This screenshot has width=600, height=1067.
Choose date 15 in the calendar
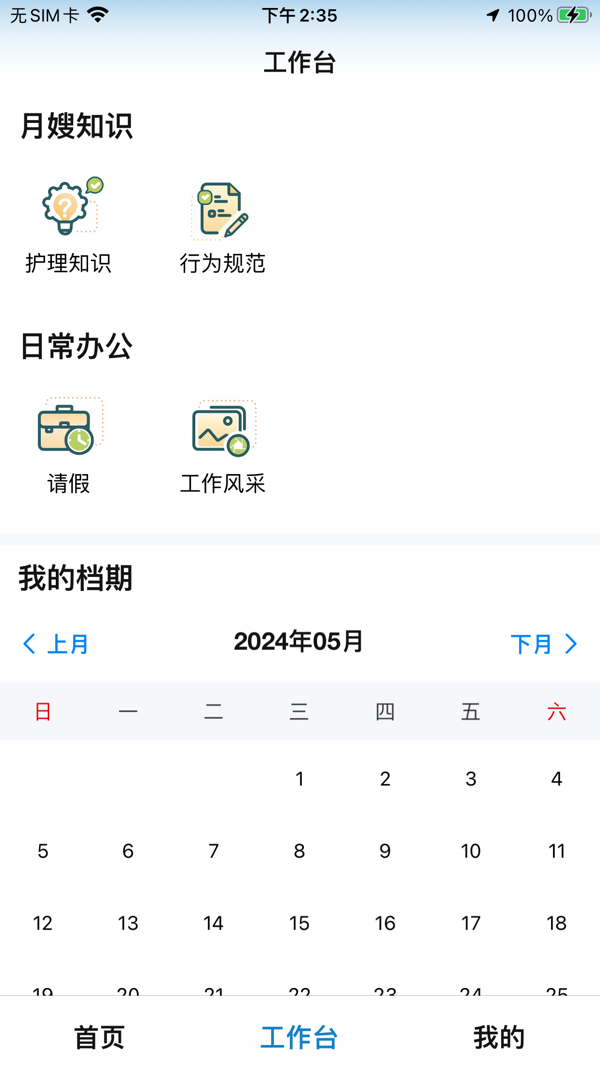click(x=299, y=923)
